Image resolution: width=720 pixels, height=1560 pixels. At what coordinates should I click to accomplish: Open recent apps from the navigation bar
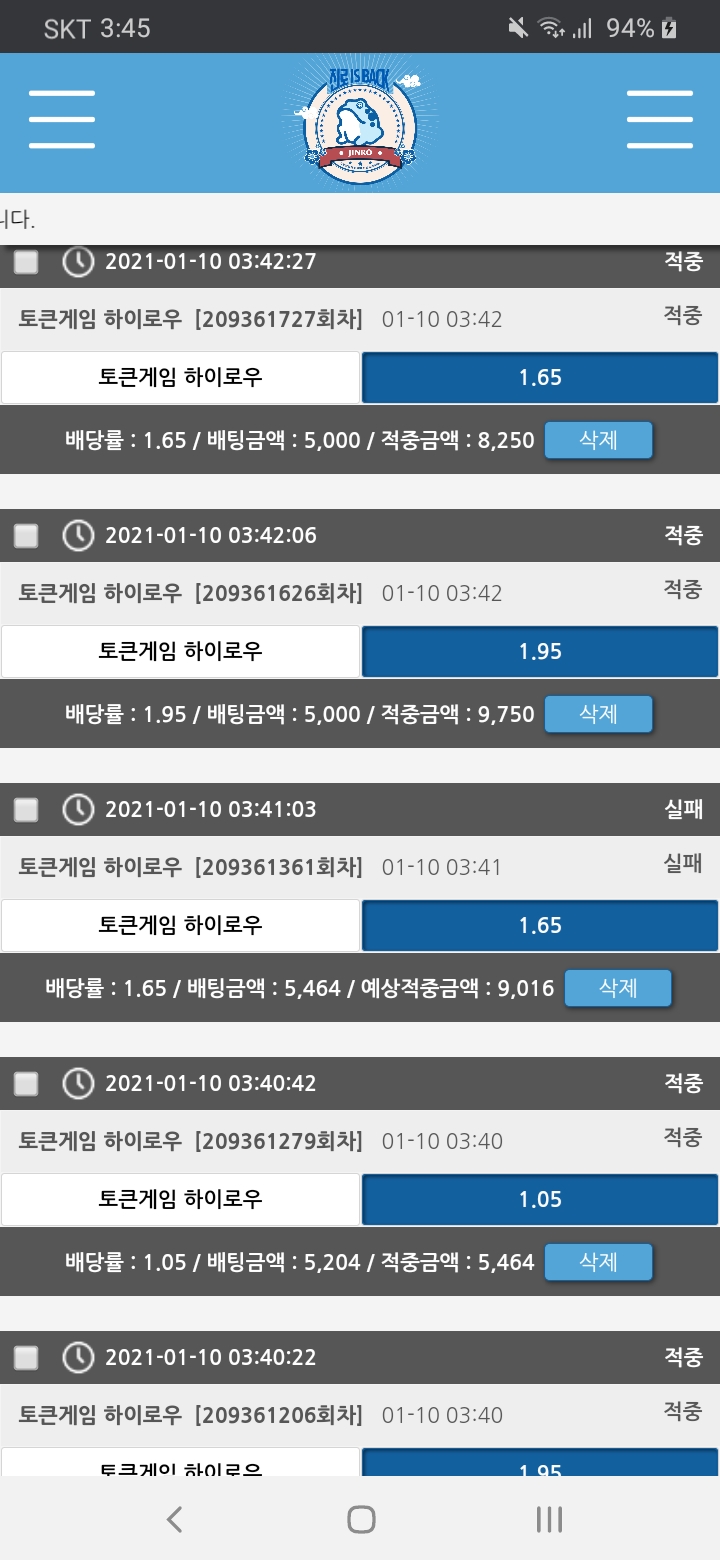(x=549, y=1520)
